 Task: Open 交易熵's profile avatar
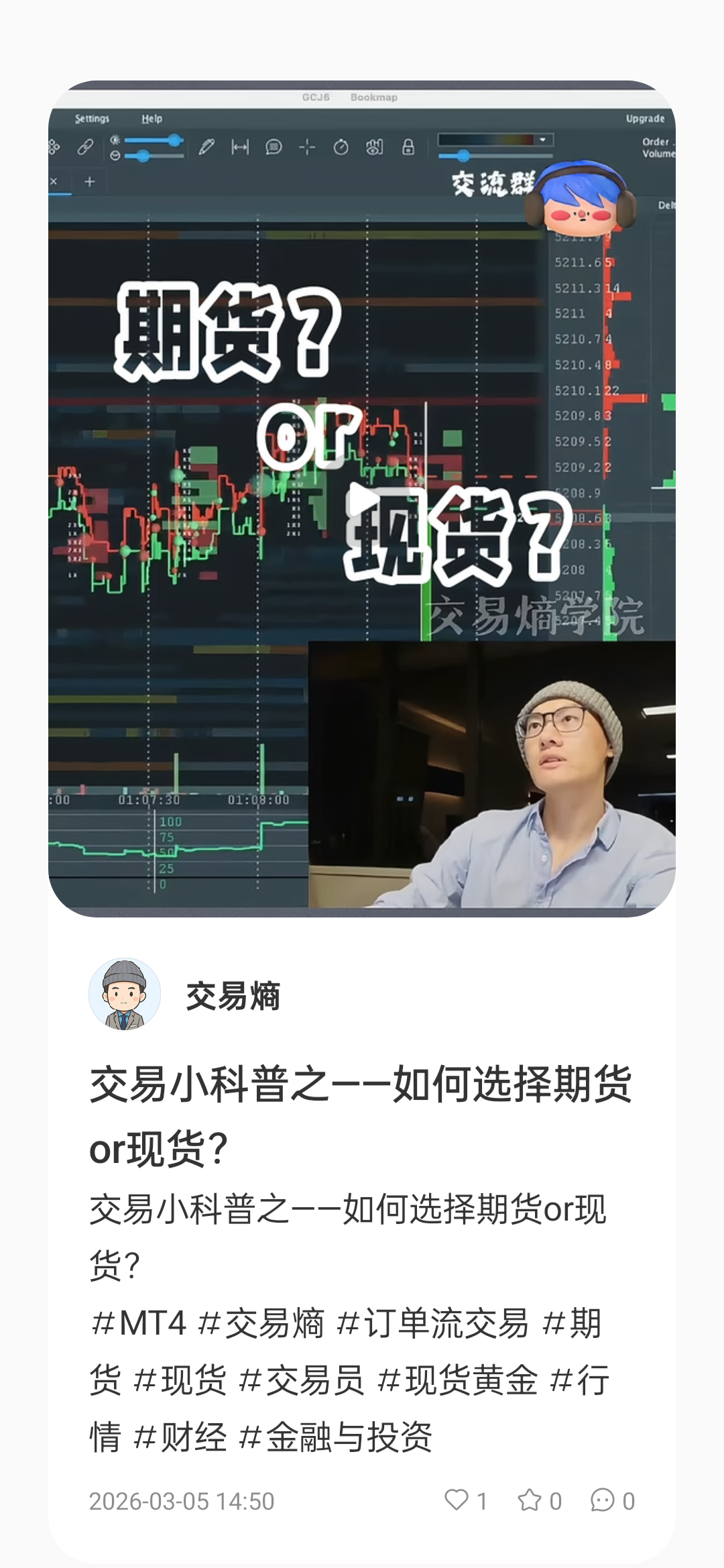pos(125,994)
